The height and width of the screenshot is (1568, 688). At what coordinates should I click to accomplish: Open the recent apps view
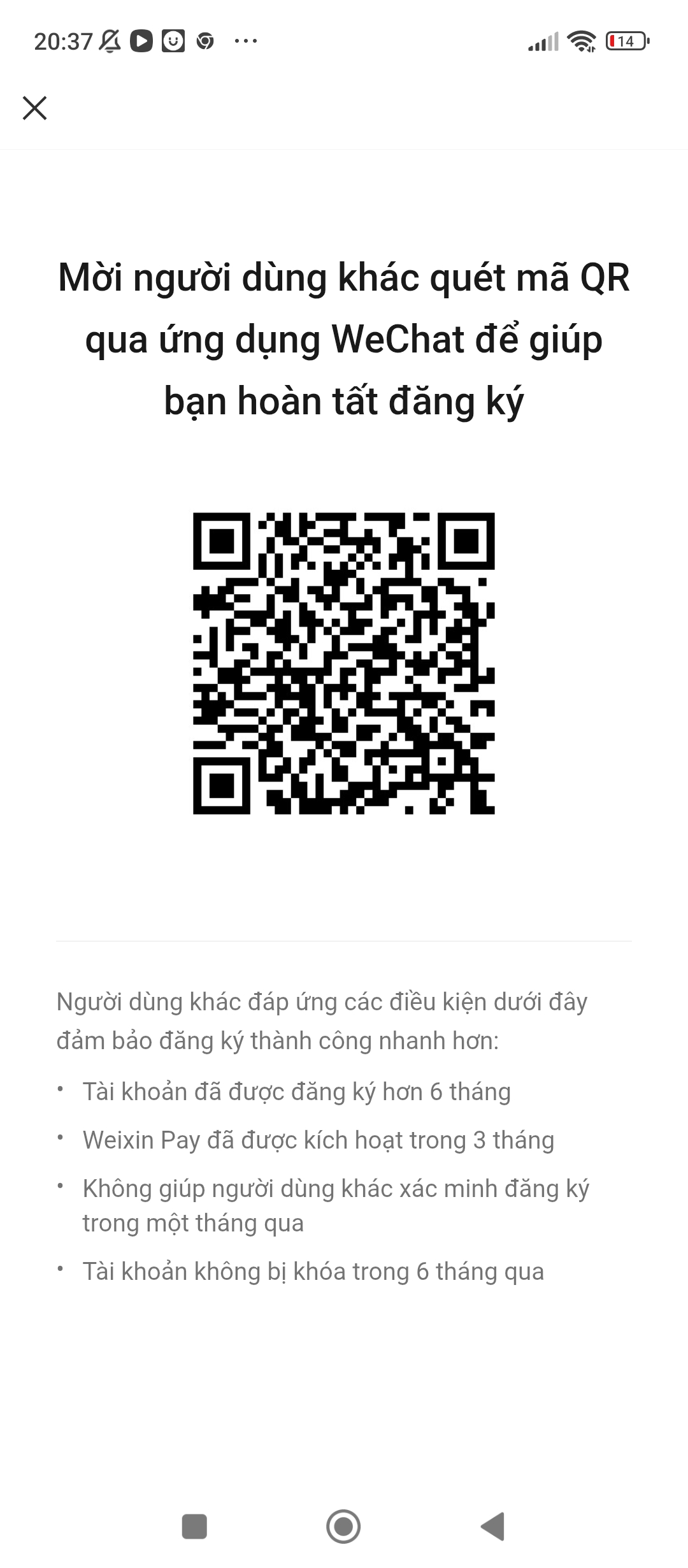[194, 1526]
